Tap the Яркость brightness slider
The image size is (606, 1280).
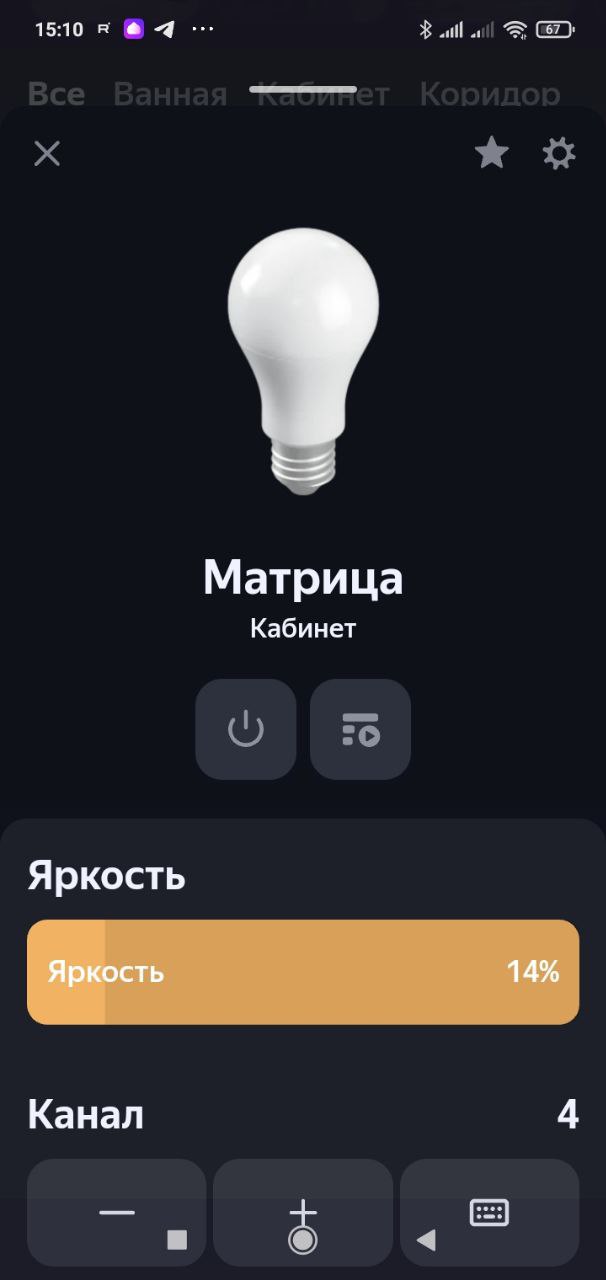coord(303,972)
